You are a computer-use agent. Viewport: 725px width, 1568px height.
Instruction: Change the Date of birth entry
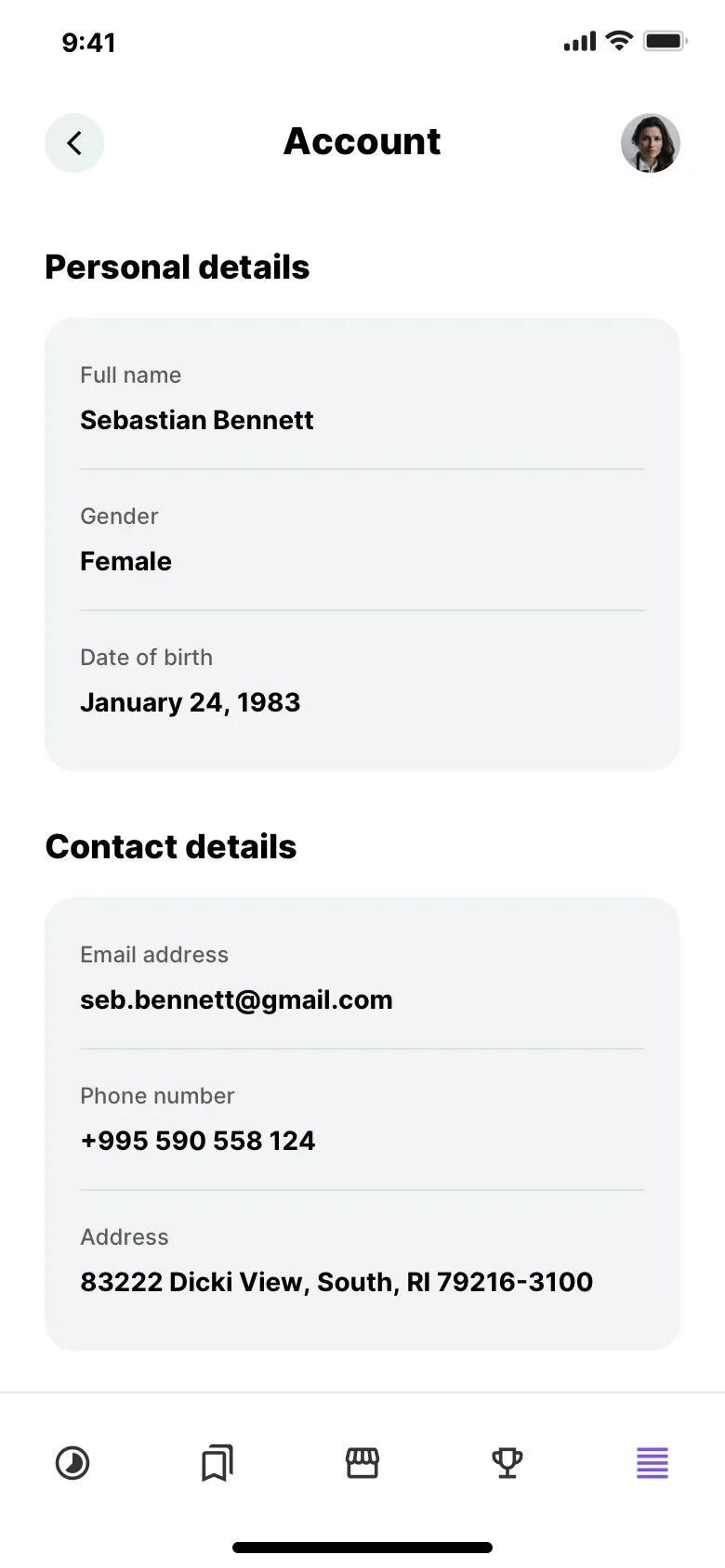(x=362, y=682)
